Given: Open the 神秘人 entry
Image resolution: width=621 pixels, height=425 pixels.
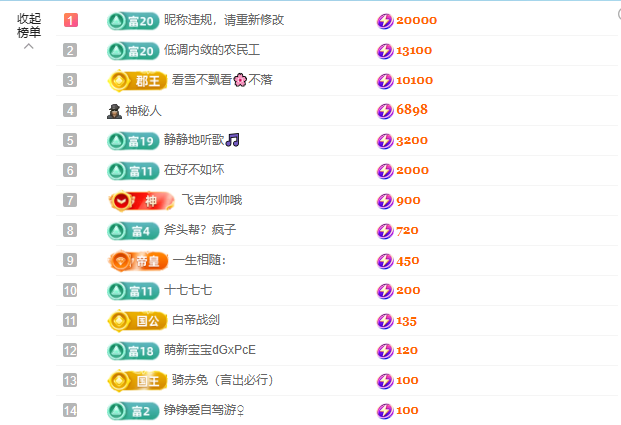Looking at the screenshot, I should [142, 110].
